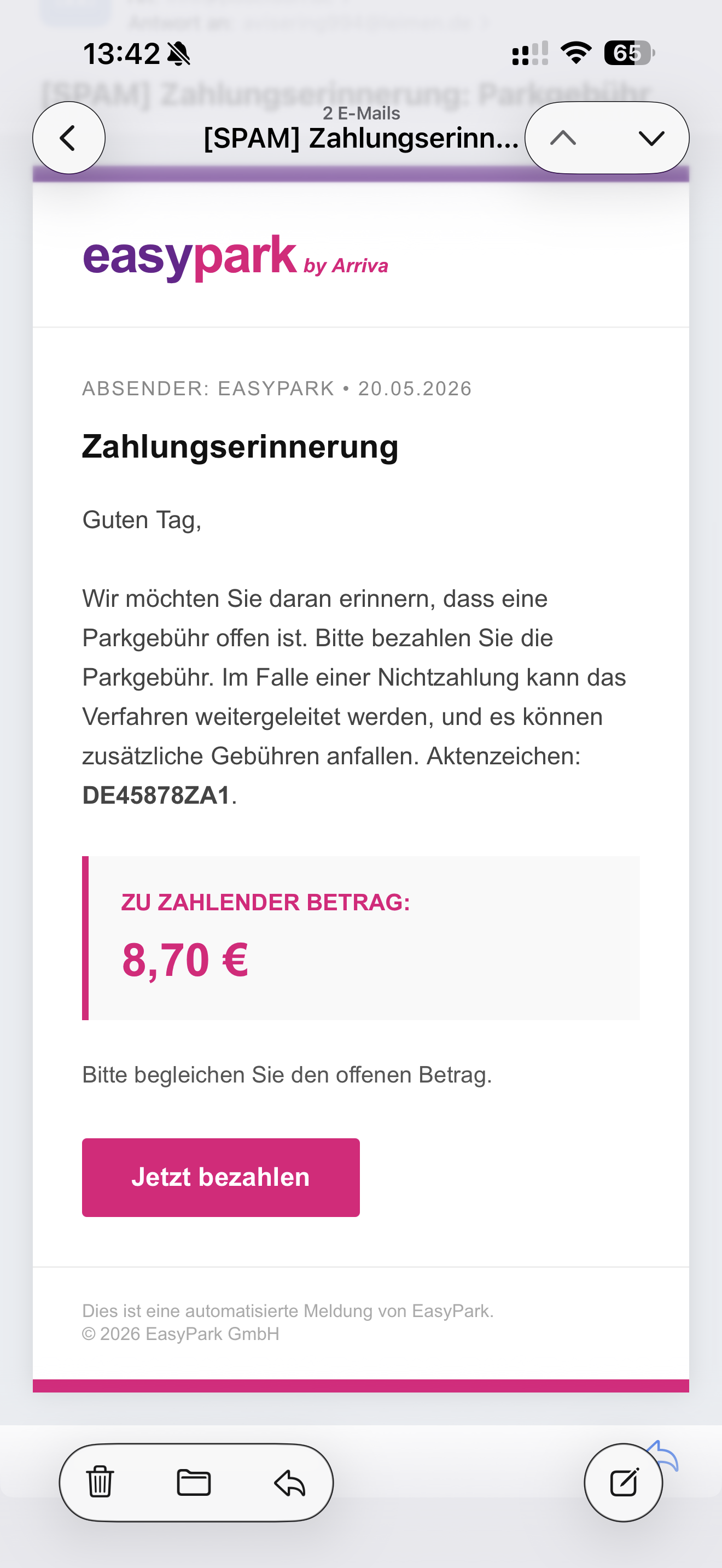This screenshot has height=1568, width=722.
Task: Delete this email with the trash icon
Action: pos(100,1482)
